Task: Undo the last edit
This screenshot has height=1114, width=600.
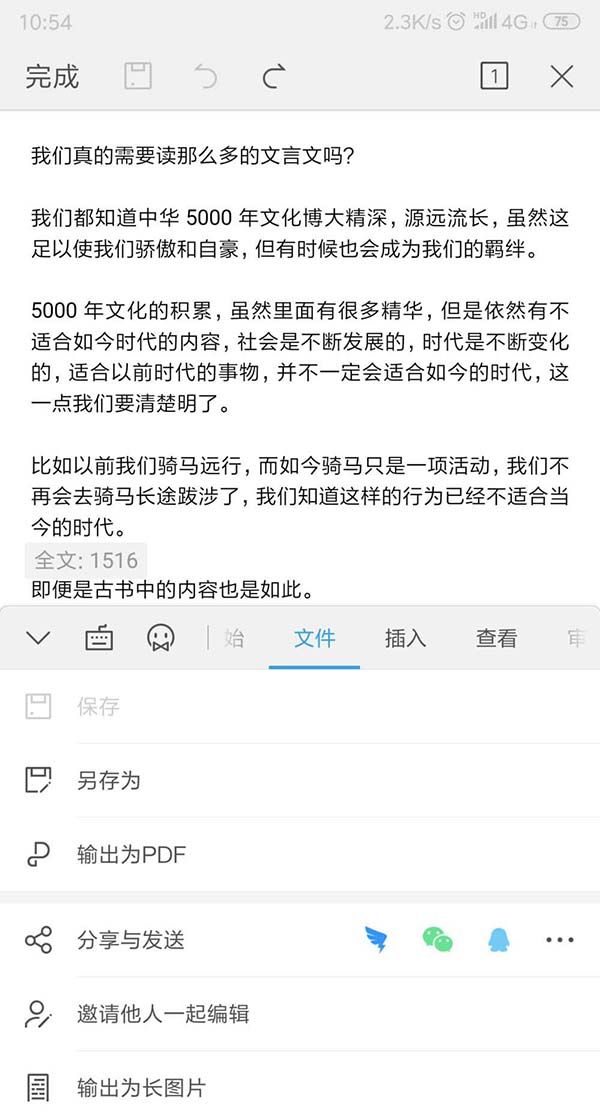Action: [206, 77]
